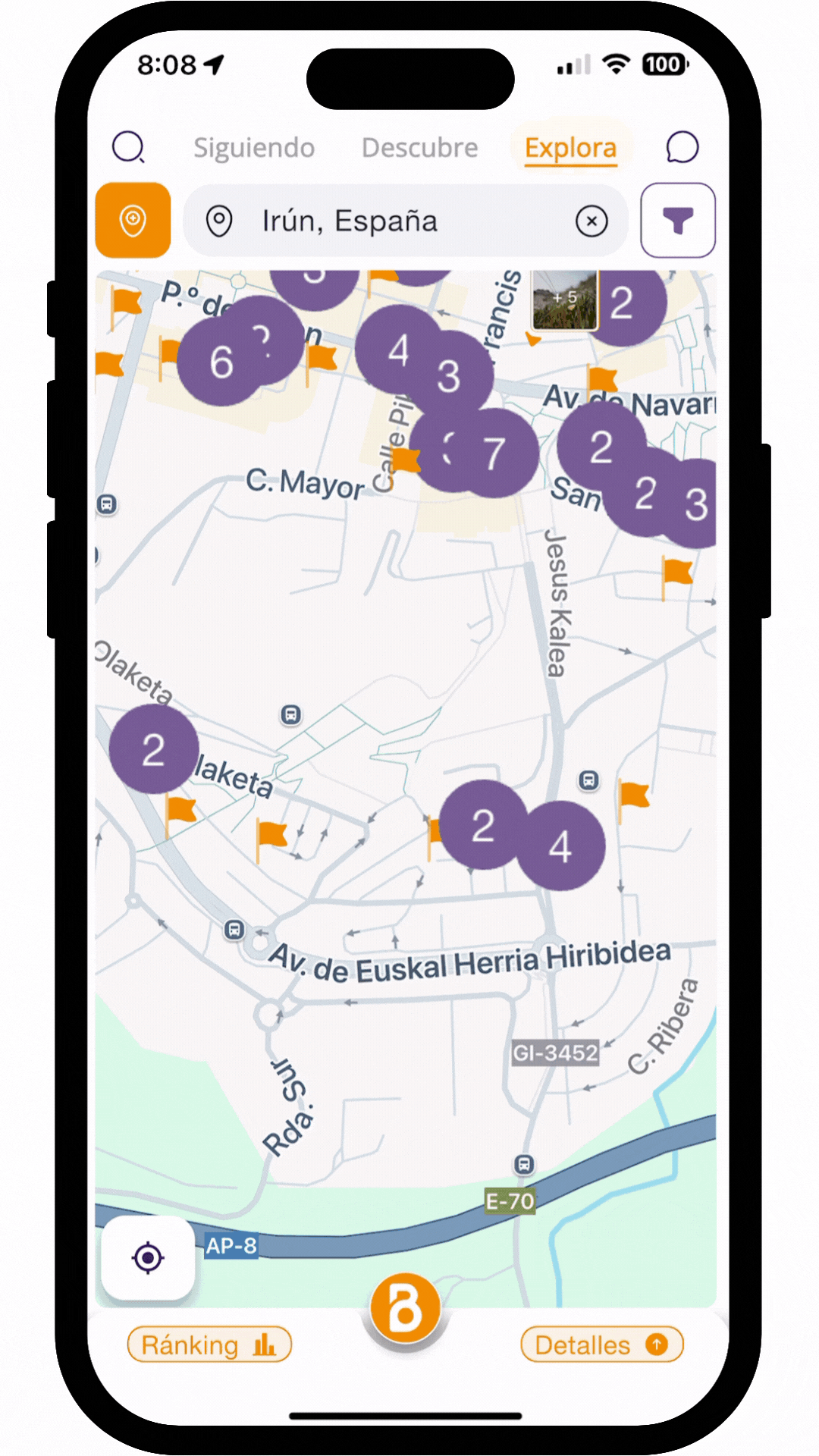
Task: Recenter map on my current location
Action: 148,1258
